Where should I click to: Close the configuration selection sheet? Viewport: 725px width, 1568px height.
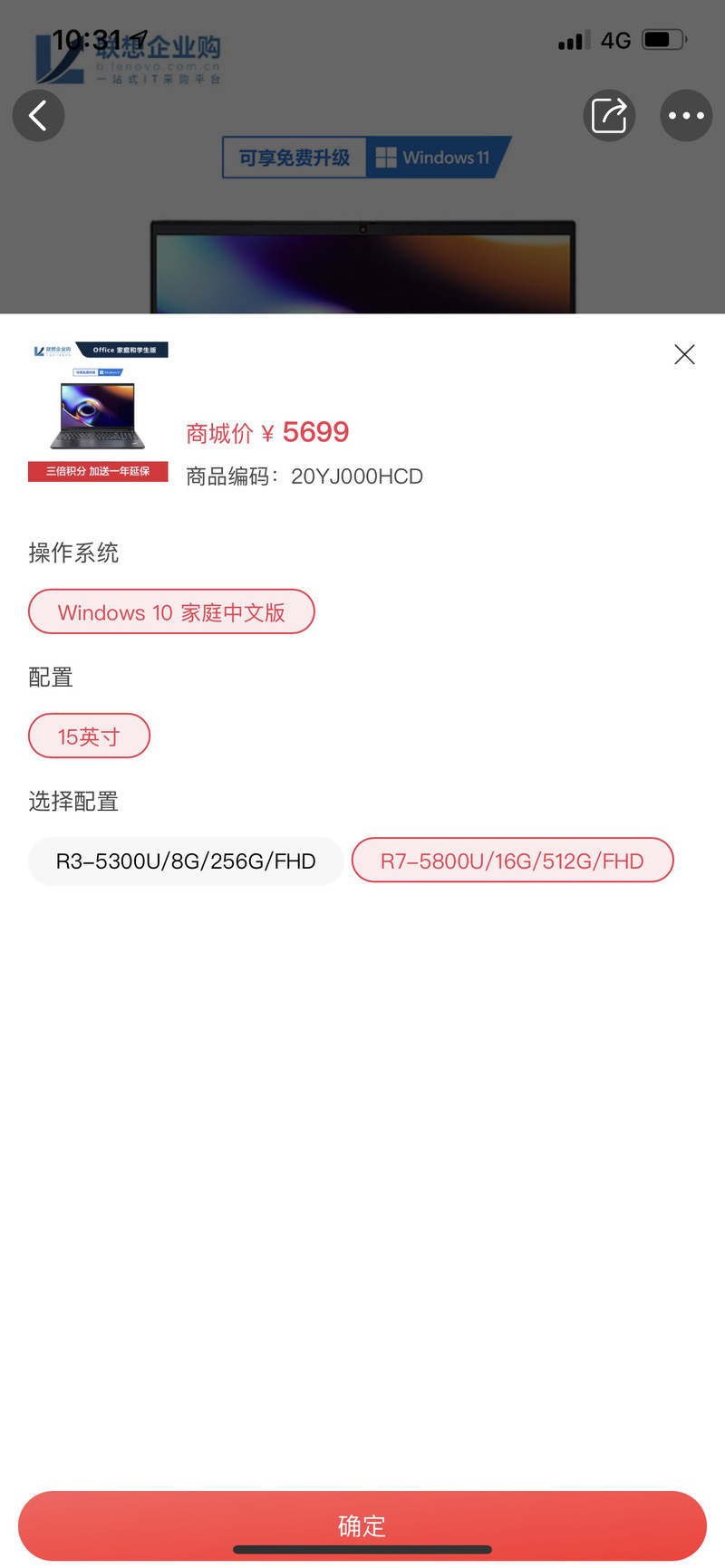click(684, 354)
